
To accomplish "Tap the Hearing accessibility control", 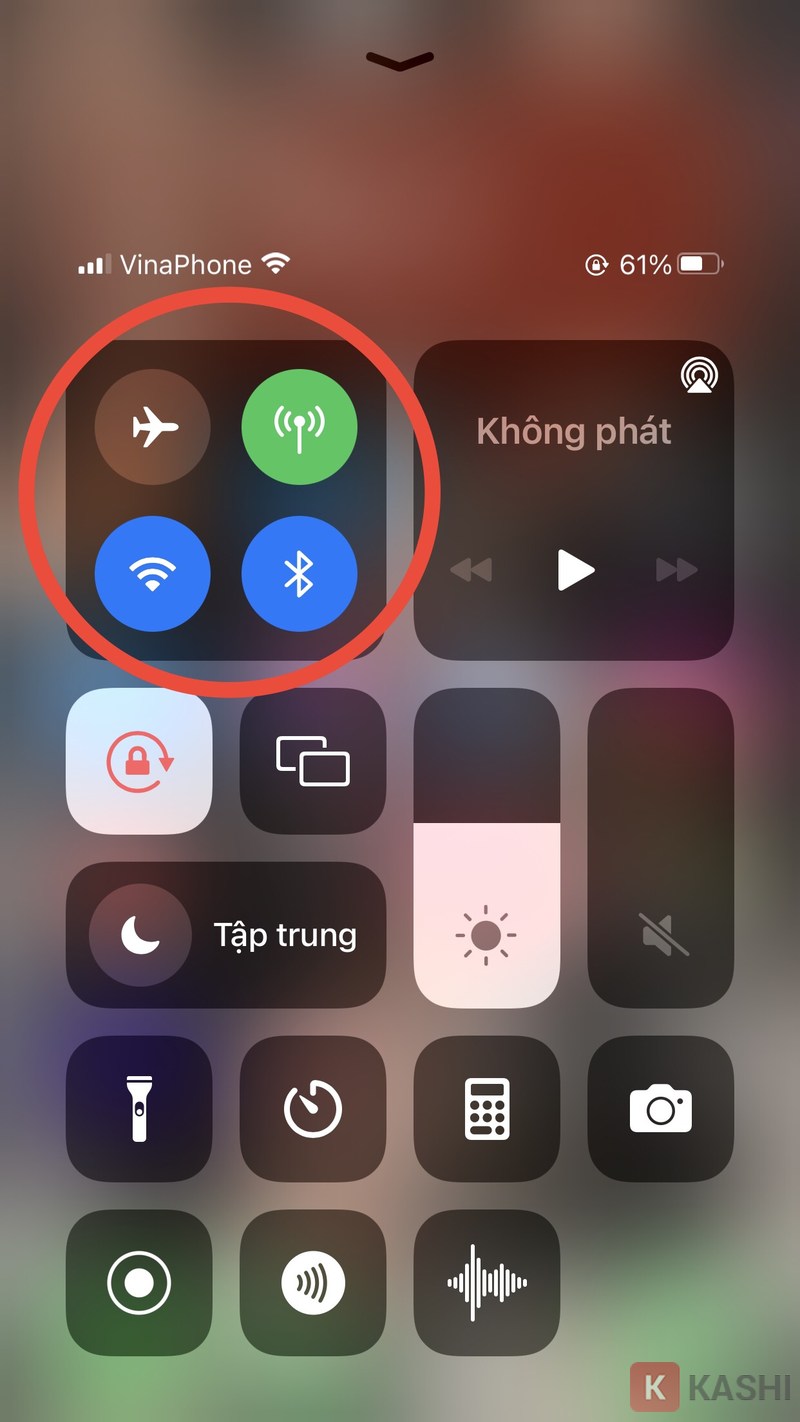I will pos(313,1283).
